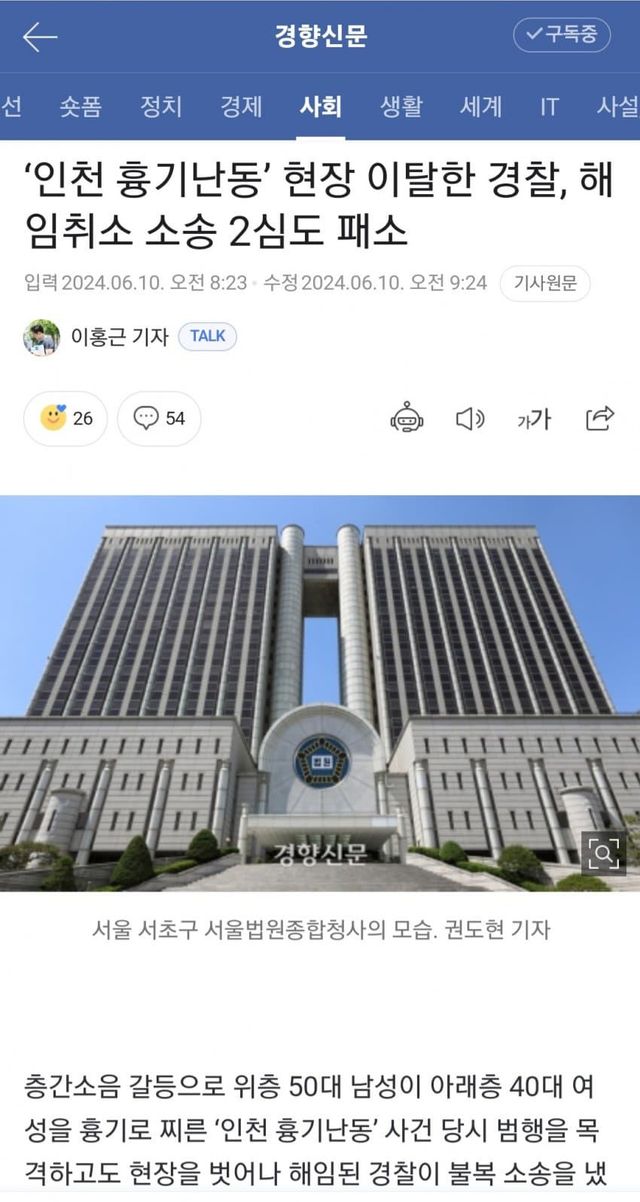React to the article with the emoji button

click(x=66, y=418)
